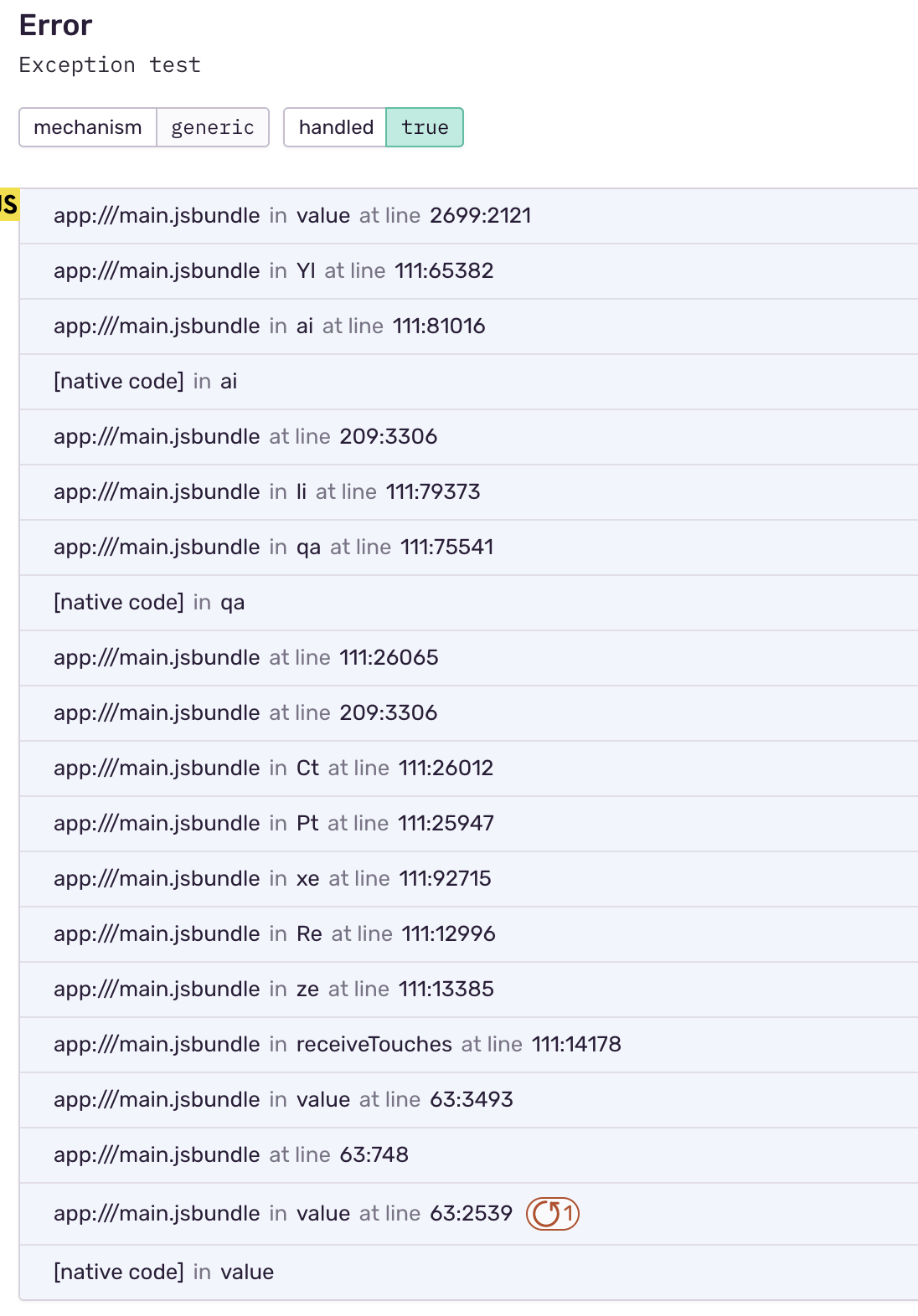Viewport: 918px width, 1316px height.
Task: Expand the ze frame at line 111:13385
Action: coord(469,990)
